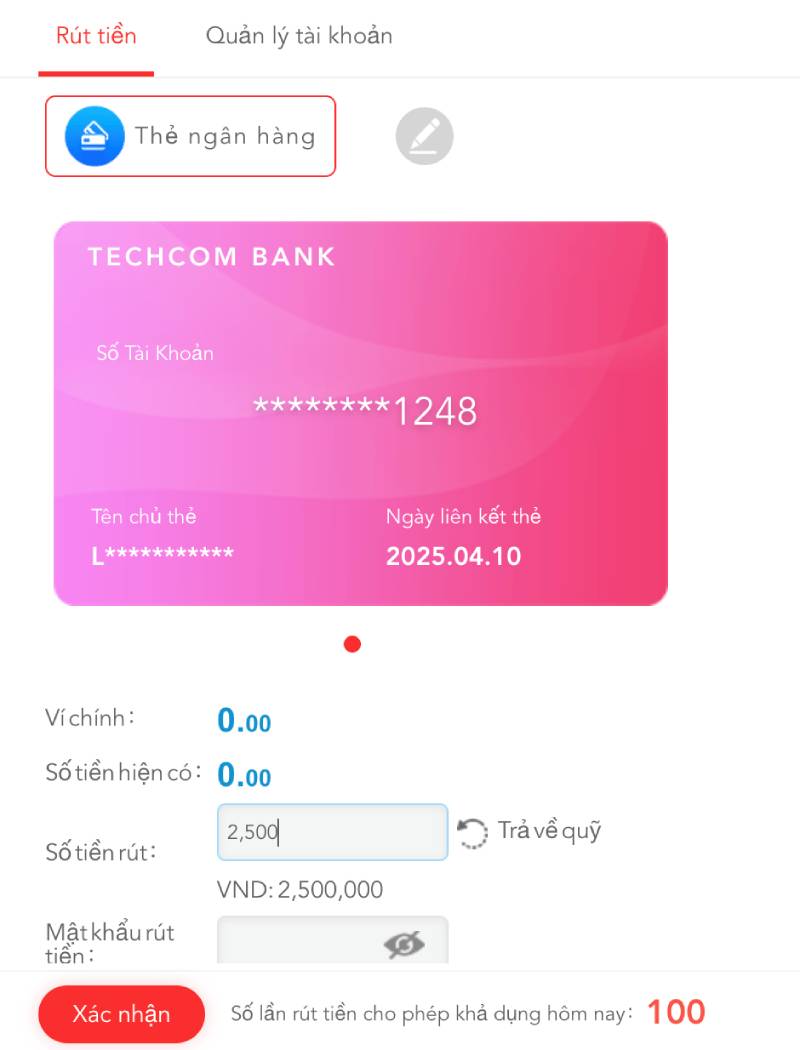Focus the Số tiền rút amount field

[332, 832]
